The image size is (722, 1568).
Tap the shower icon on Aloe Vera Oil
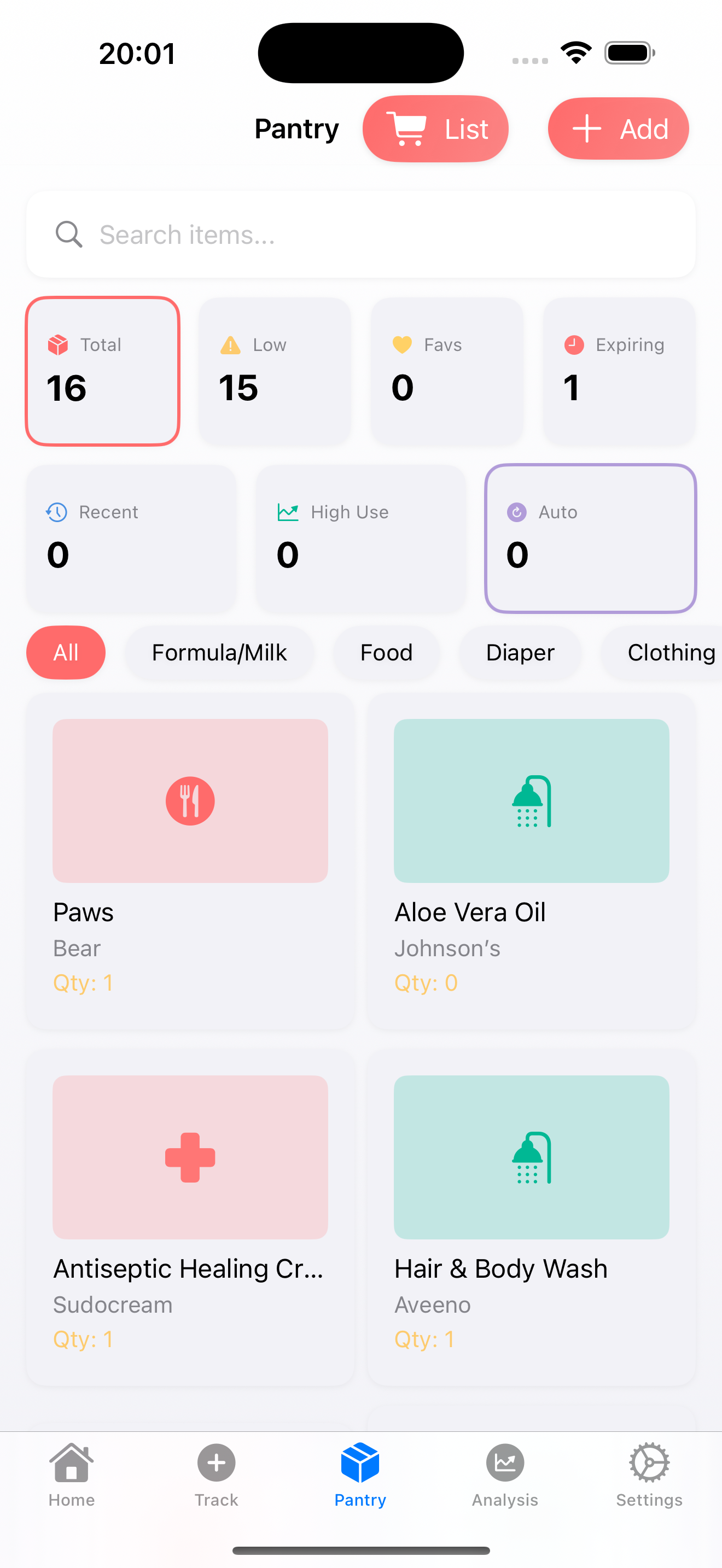click(531, 800)
